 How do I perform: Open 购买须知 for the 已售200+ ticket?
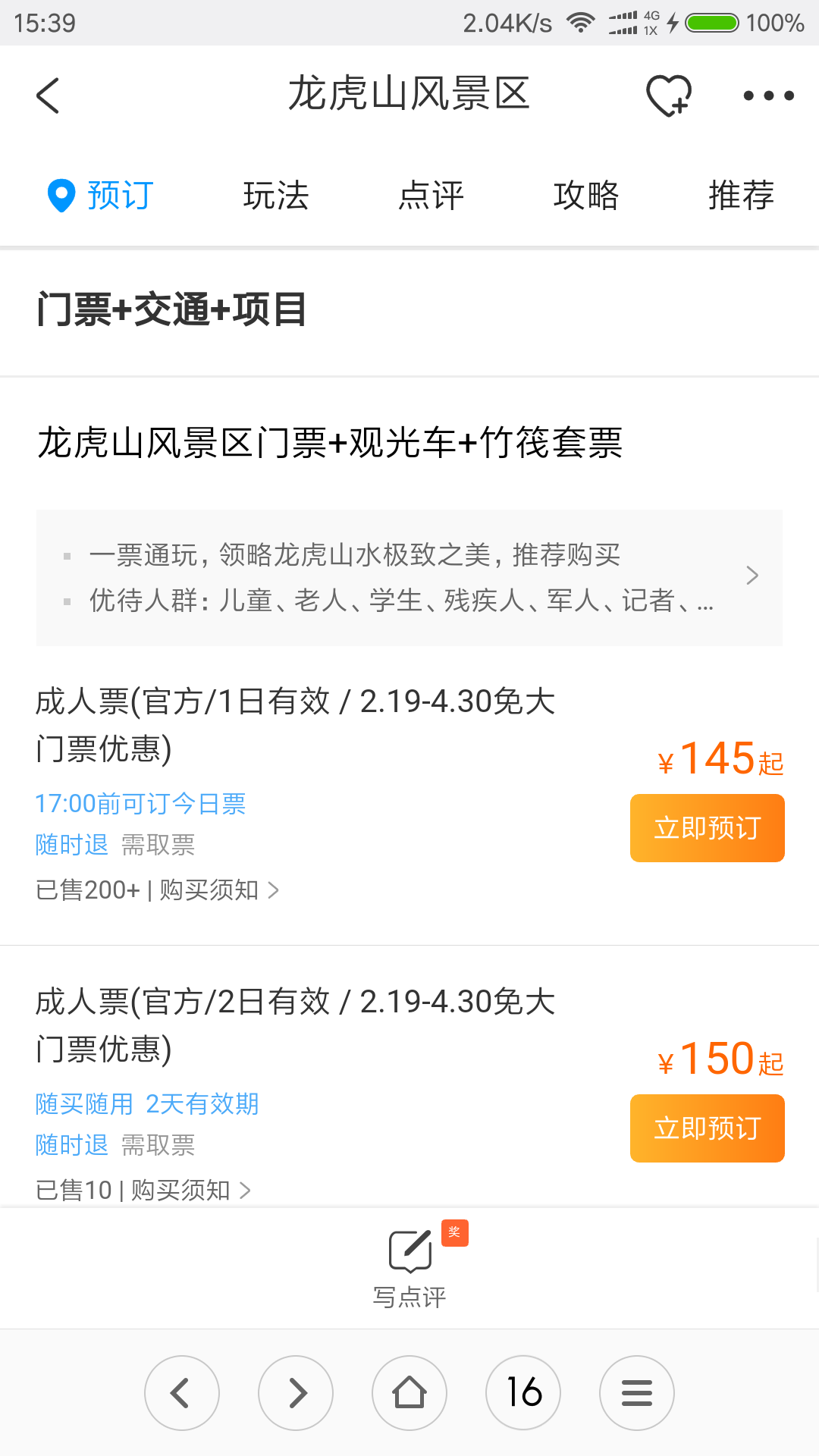(x=219, y=890)
